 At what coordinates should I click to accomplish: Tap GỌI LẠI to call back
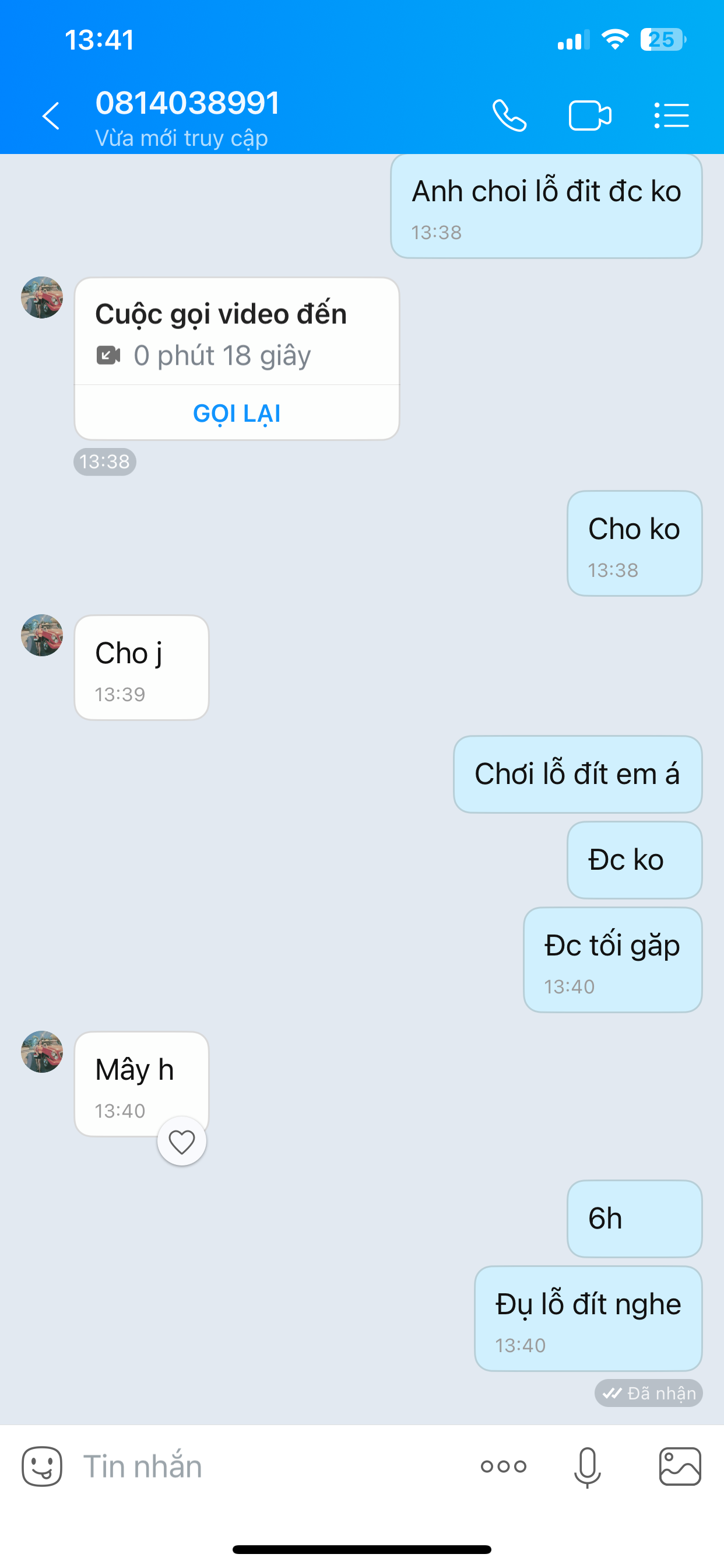[x=237, y=414]
